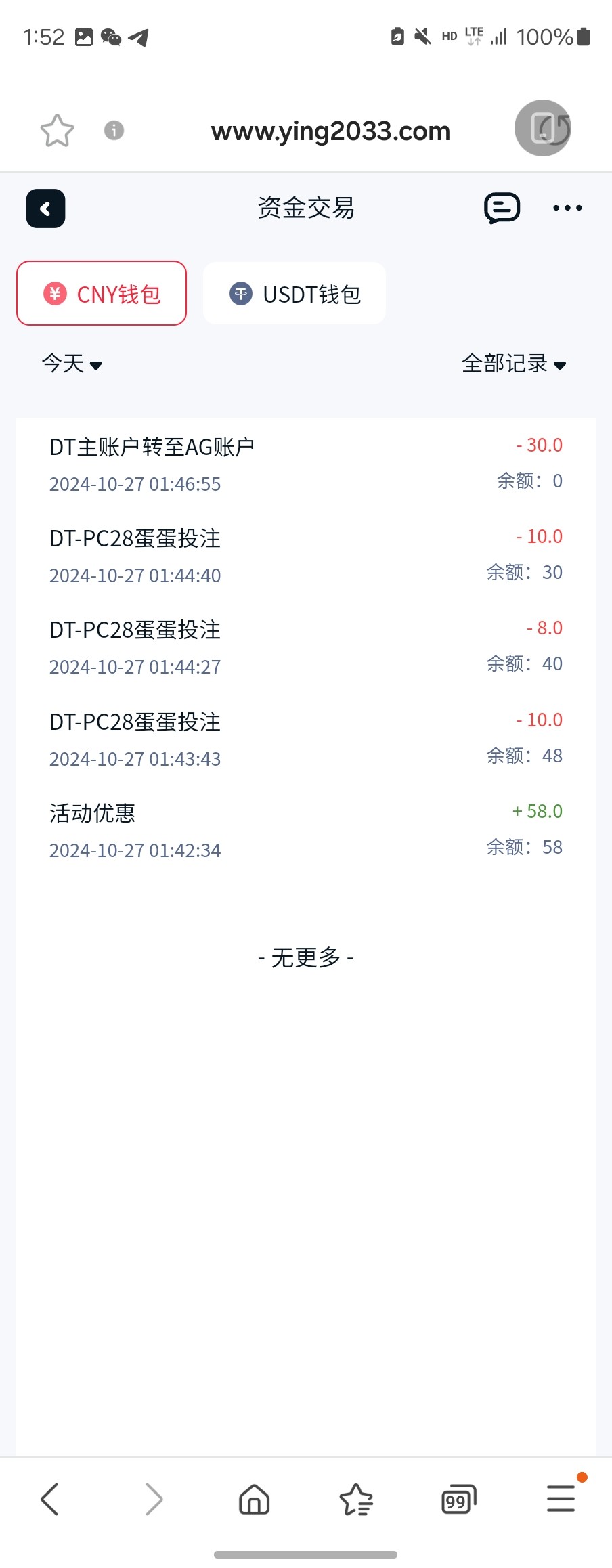Tap the www.ying2033.com address bar

pos(330,131)
